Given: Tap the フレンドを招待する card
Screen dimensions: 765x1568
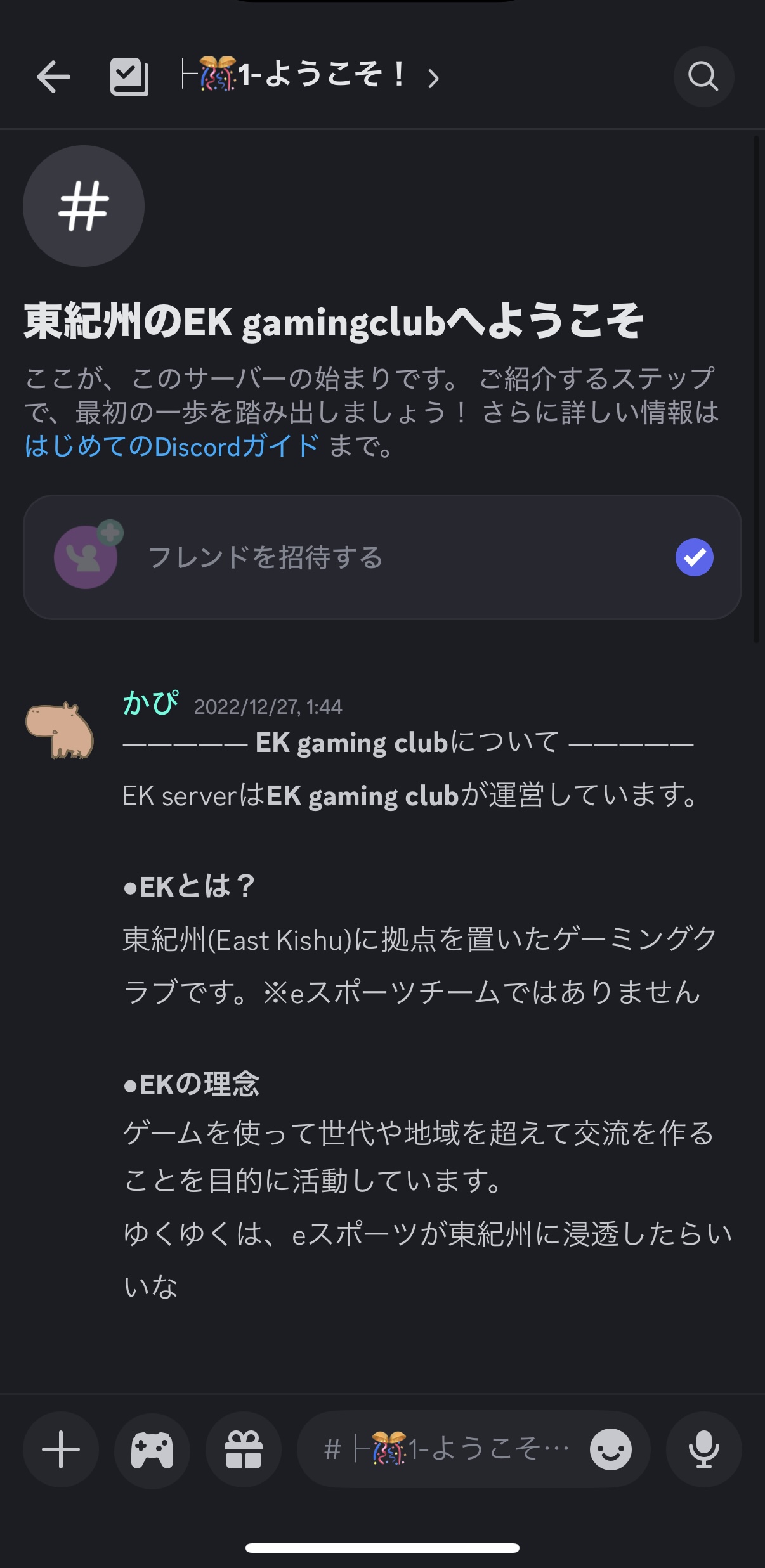Looking at the screenshot, I should (x=382, y=557).
